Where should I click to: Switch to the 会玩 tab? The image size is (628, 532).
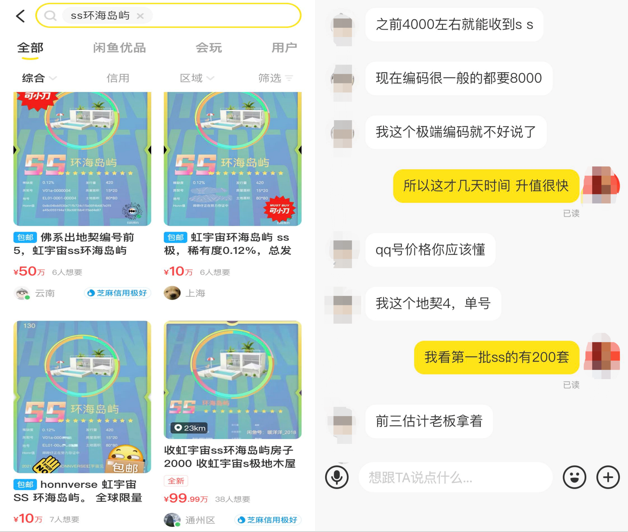click(x=208, y=48)
